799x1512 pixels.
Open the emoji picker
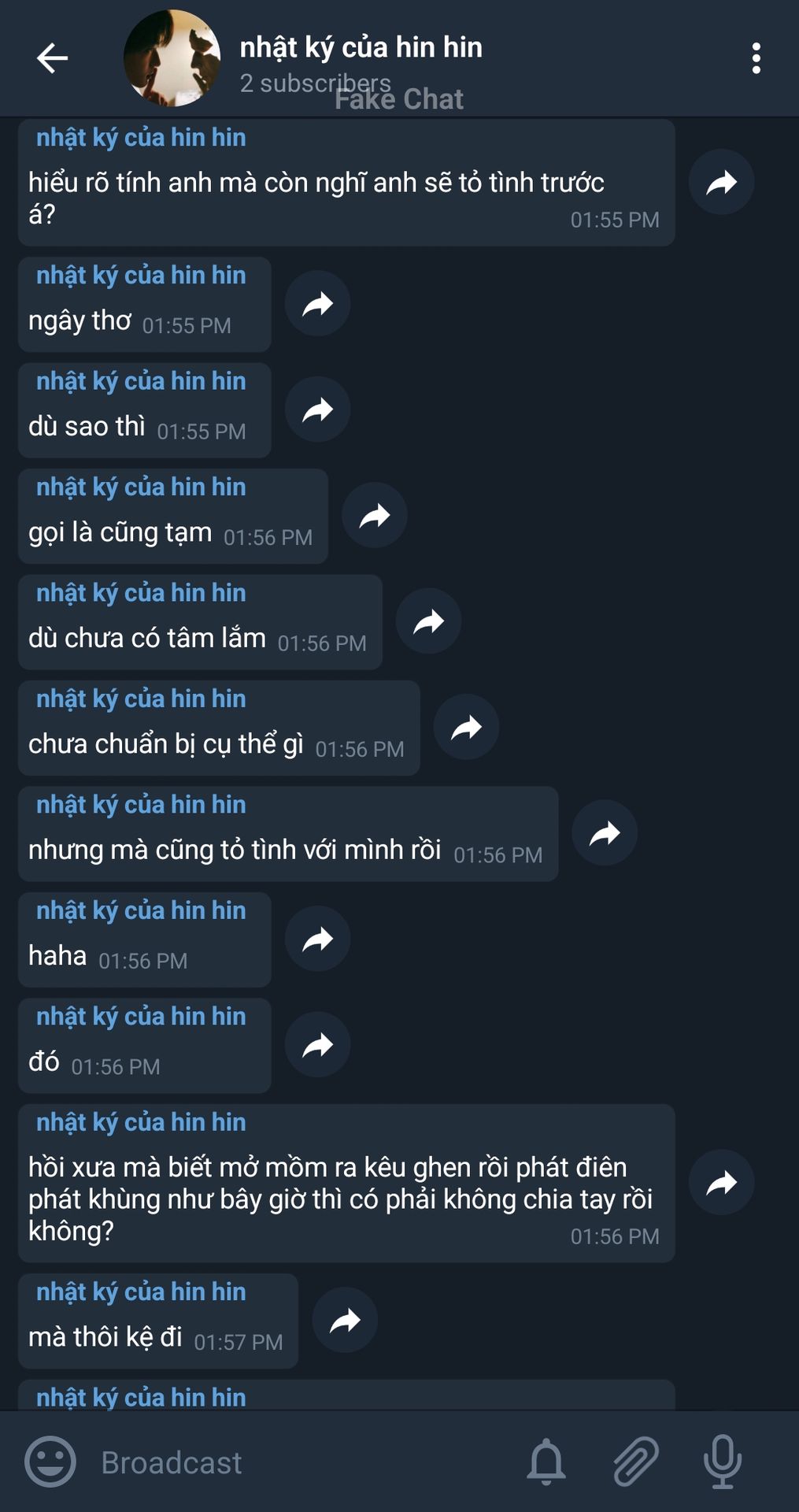pyautogui.click(x=50, y=1462)
